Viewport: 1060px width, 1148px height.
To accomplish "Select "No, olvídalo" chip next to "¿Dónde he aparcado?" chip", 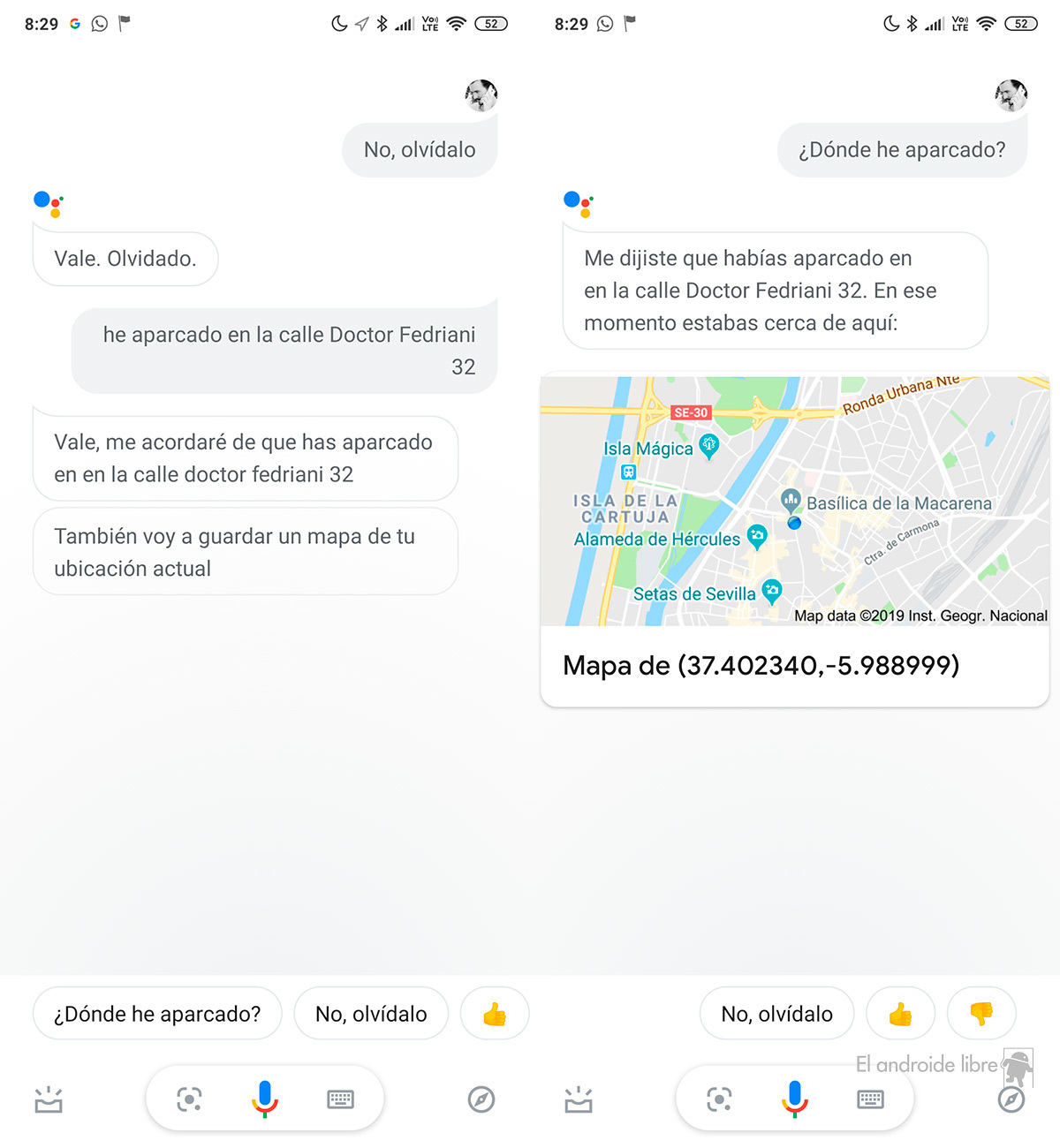I will click(x=371, y=1014).
